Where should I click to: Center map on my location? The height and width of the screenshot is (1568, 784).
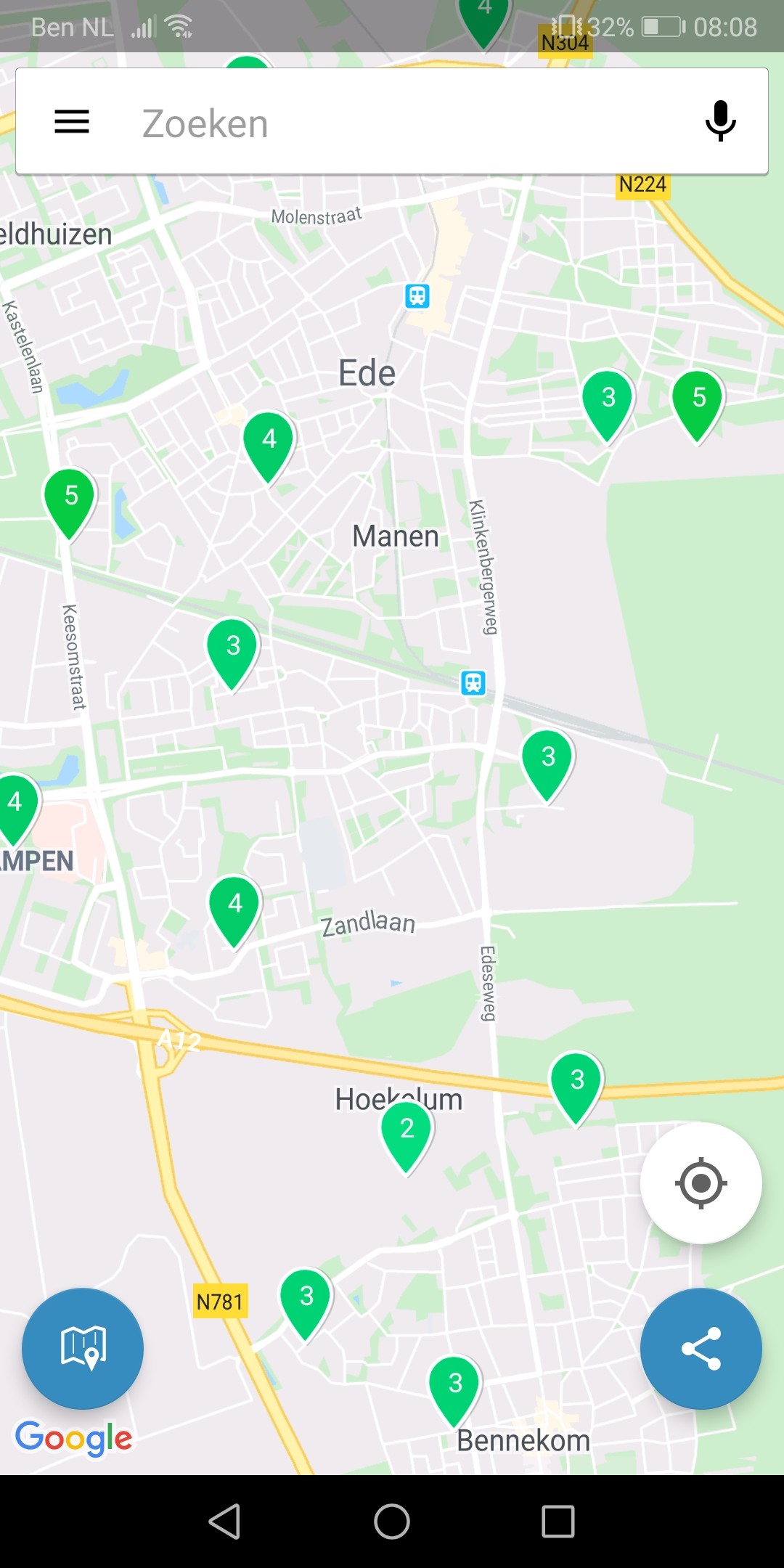pos(701,1183)
